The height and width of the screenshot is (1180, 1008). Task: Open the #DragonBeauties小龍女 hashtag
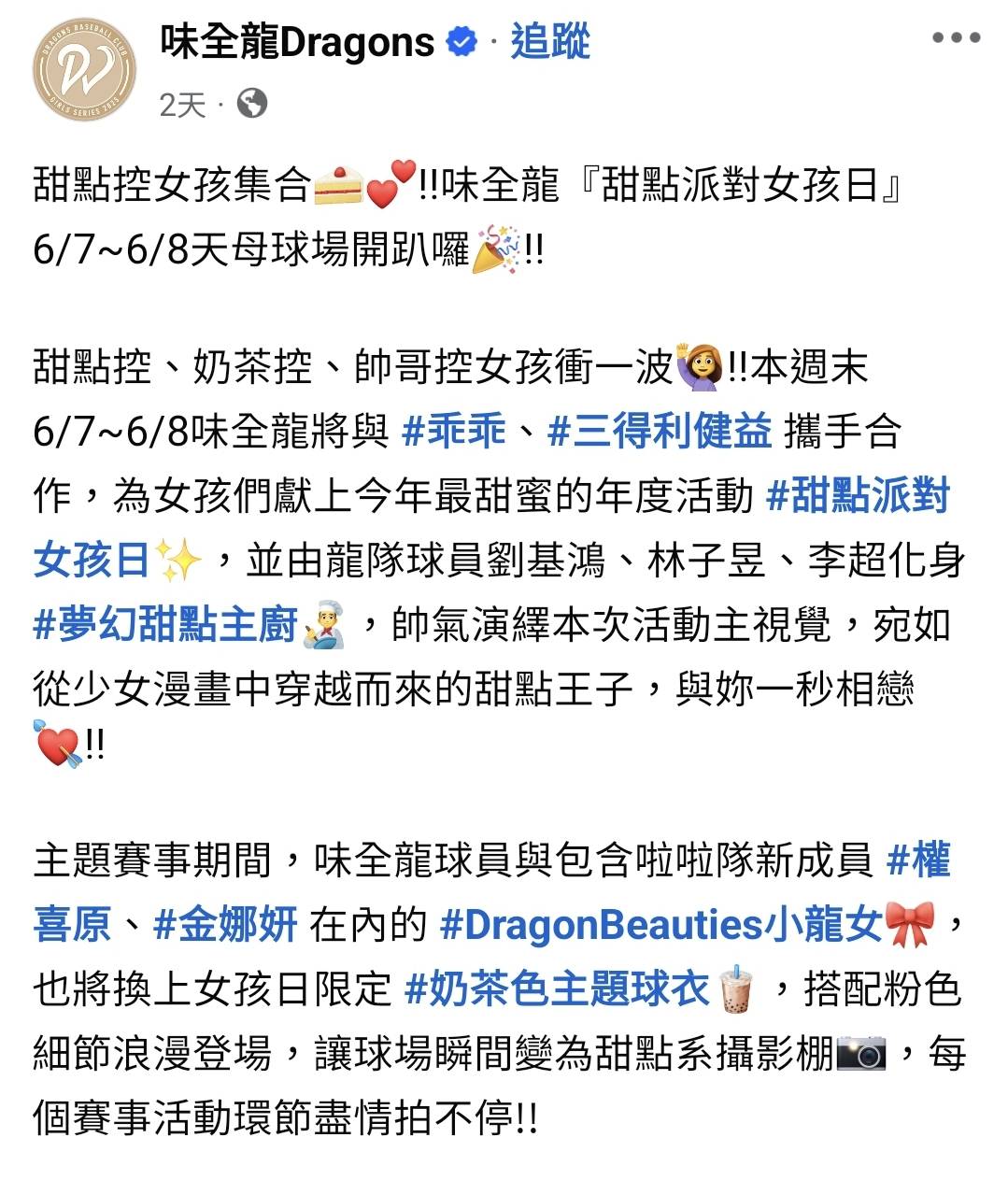click(x=660, y=925)
